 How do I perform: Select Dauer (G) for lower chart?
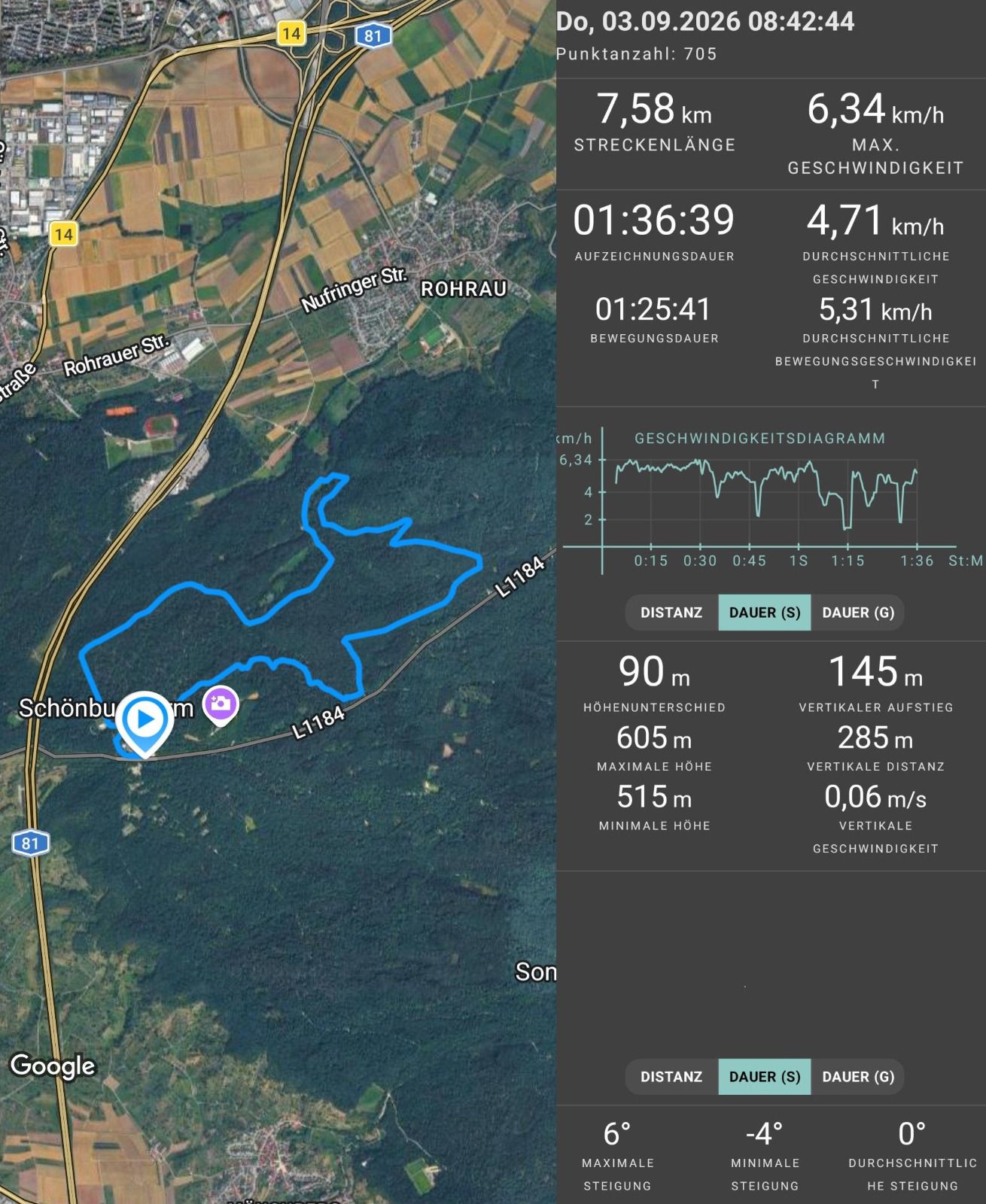858,1077
